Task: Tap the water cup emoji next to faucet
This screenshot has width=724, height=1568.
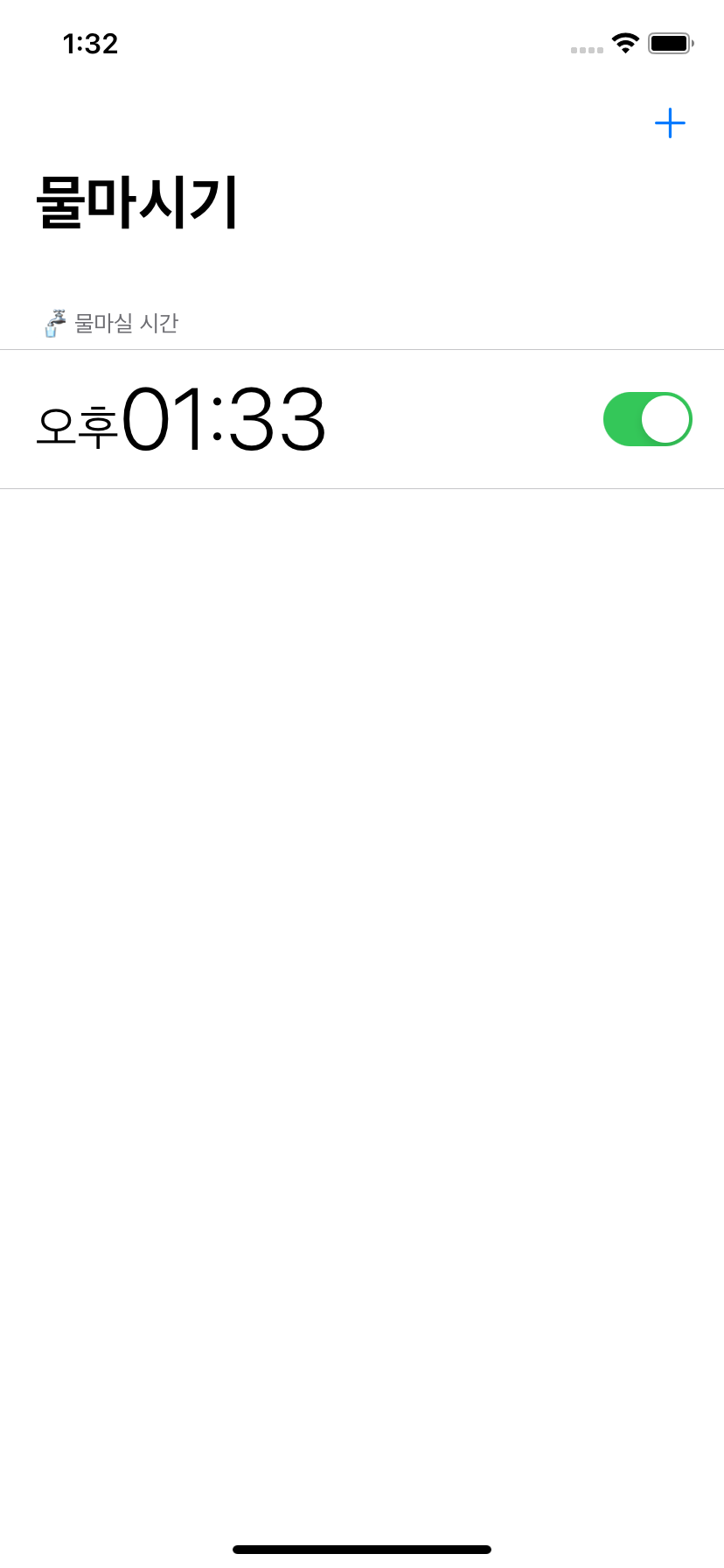Action: pos(51,328)
